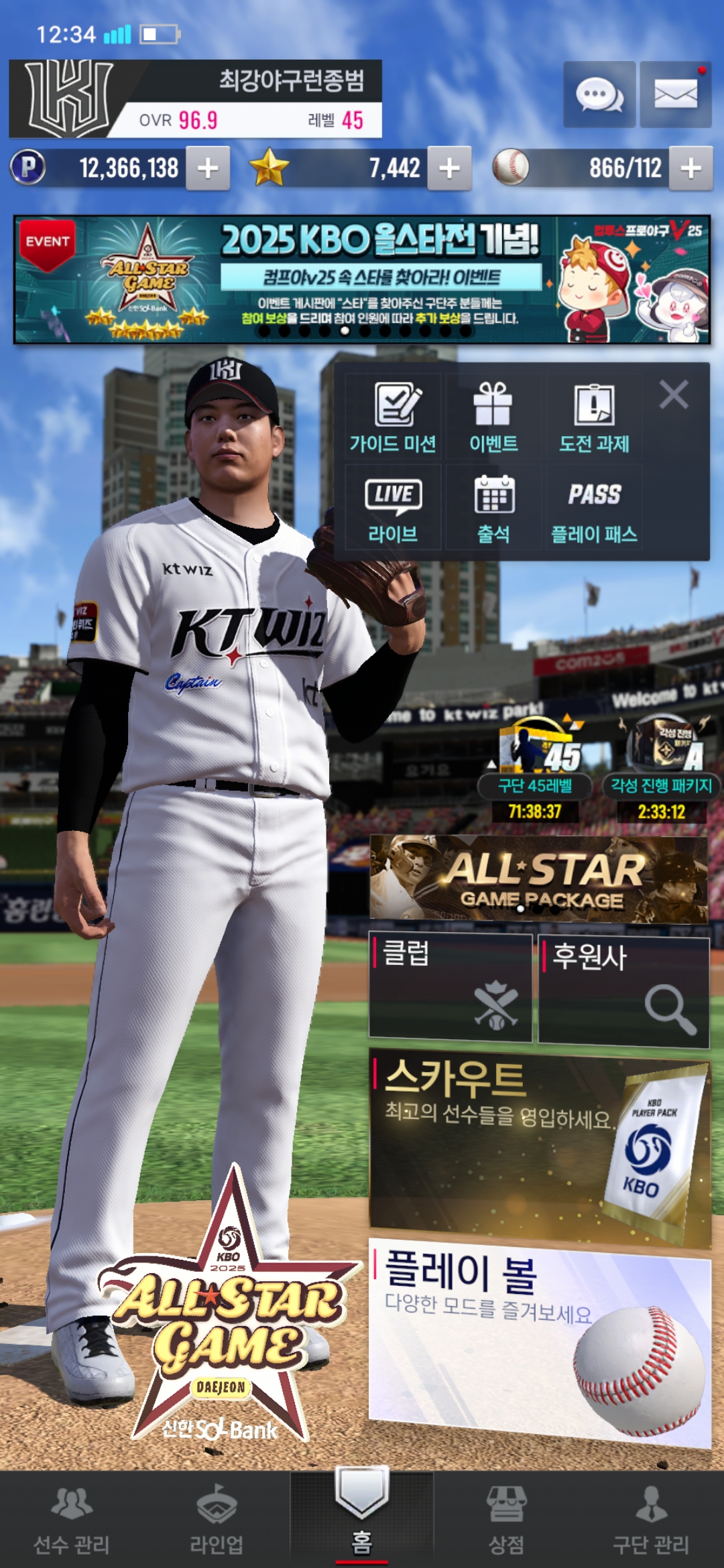Open 플레이 패스
This screenshot has height=1568, width=724.
[x=594, y=508]
